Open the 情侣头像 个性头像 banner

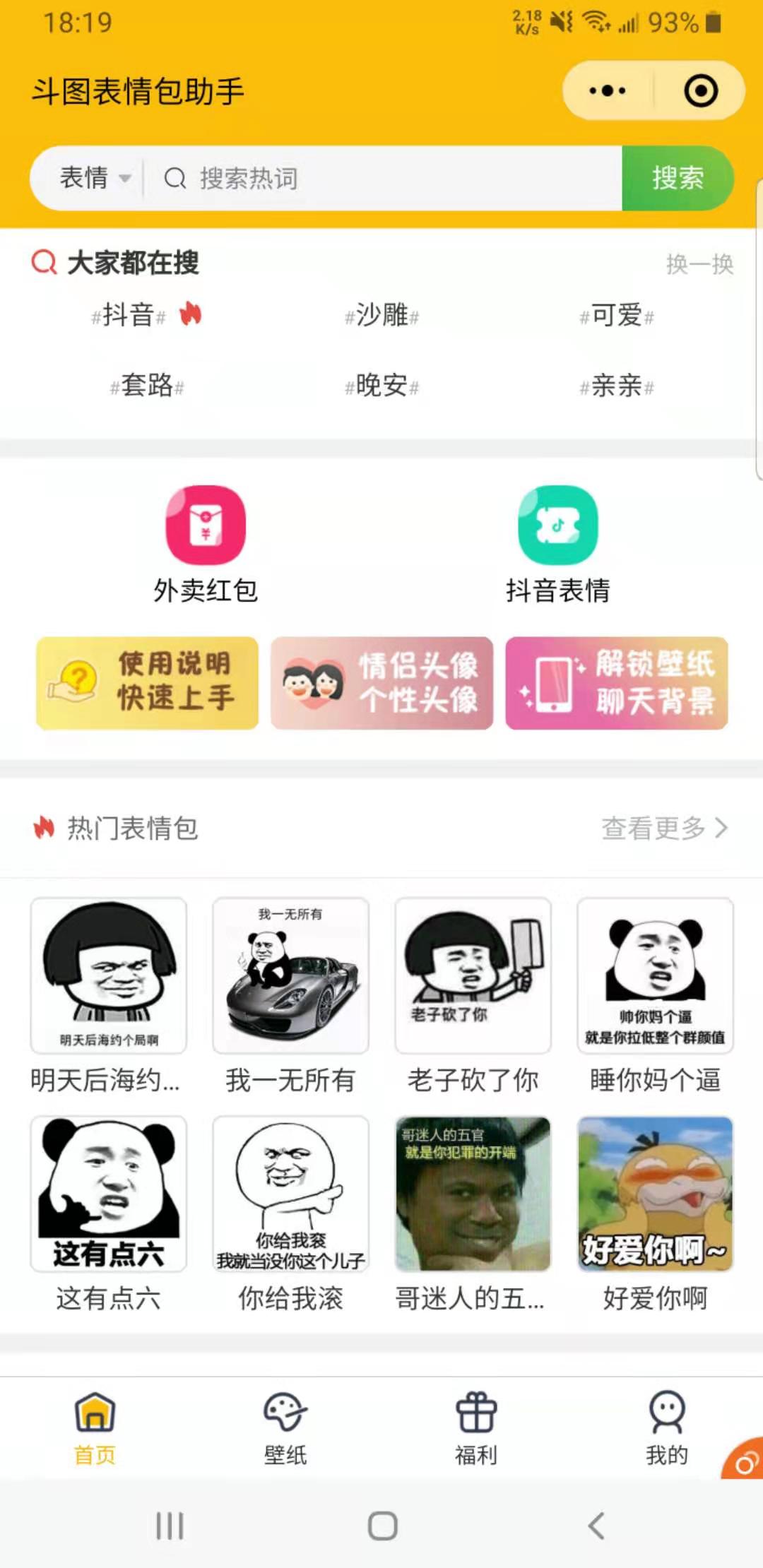tap(381, 682)
